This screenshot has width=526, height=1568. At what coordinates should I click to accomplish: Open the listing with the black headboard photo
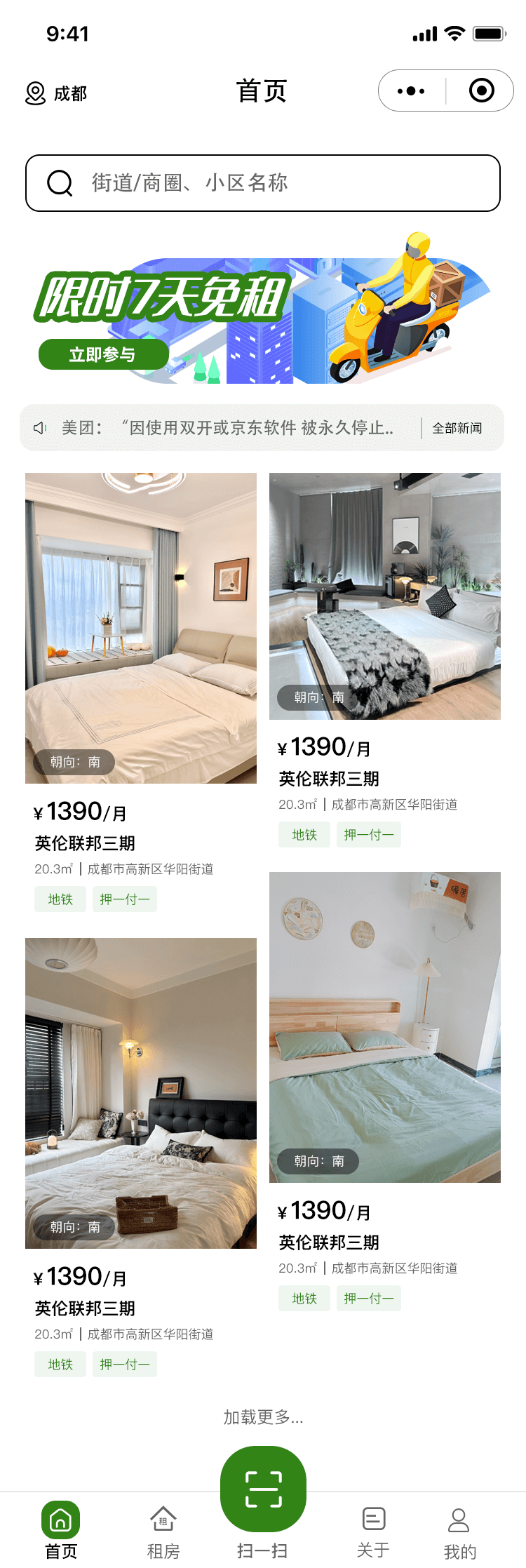[141, 1093]
